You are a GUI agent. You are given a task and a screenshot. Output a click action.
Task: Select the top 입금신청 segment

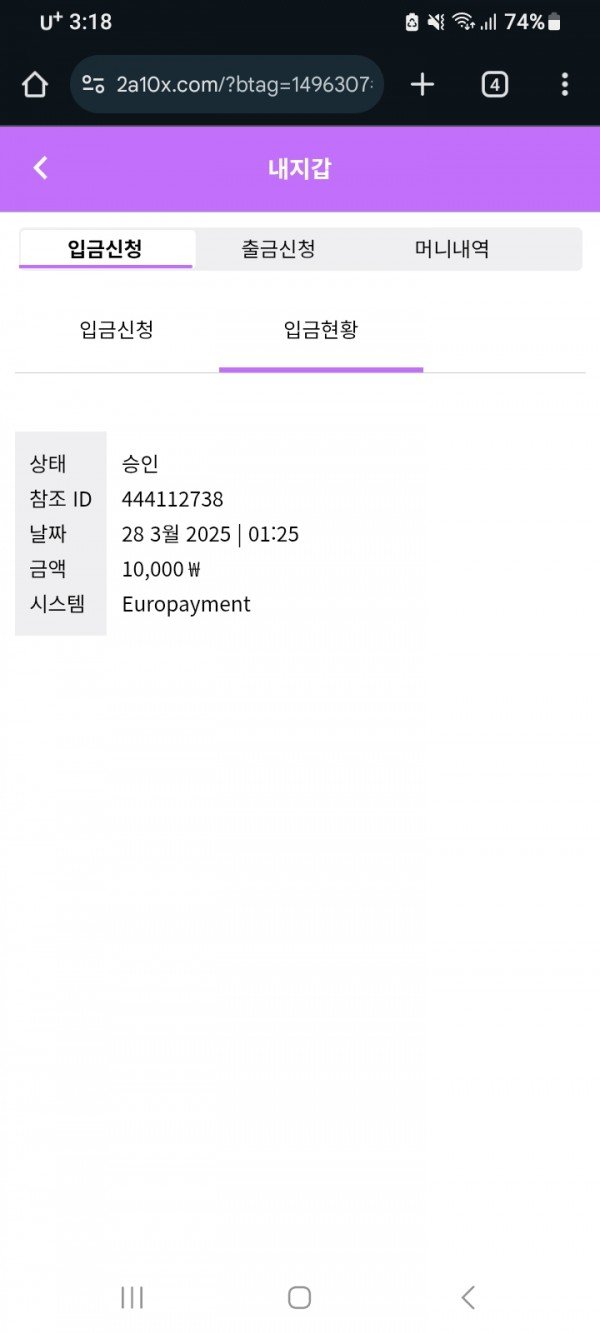[105, 249]
